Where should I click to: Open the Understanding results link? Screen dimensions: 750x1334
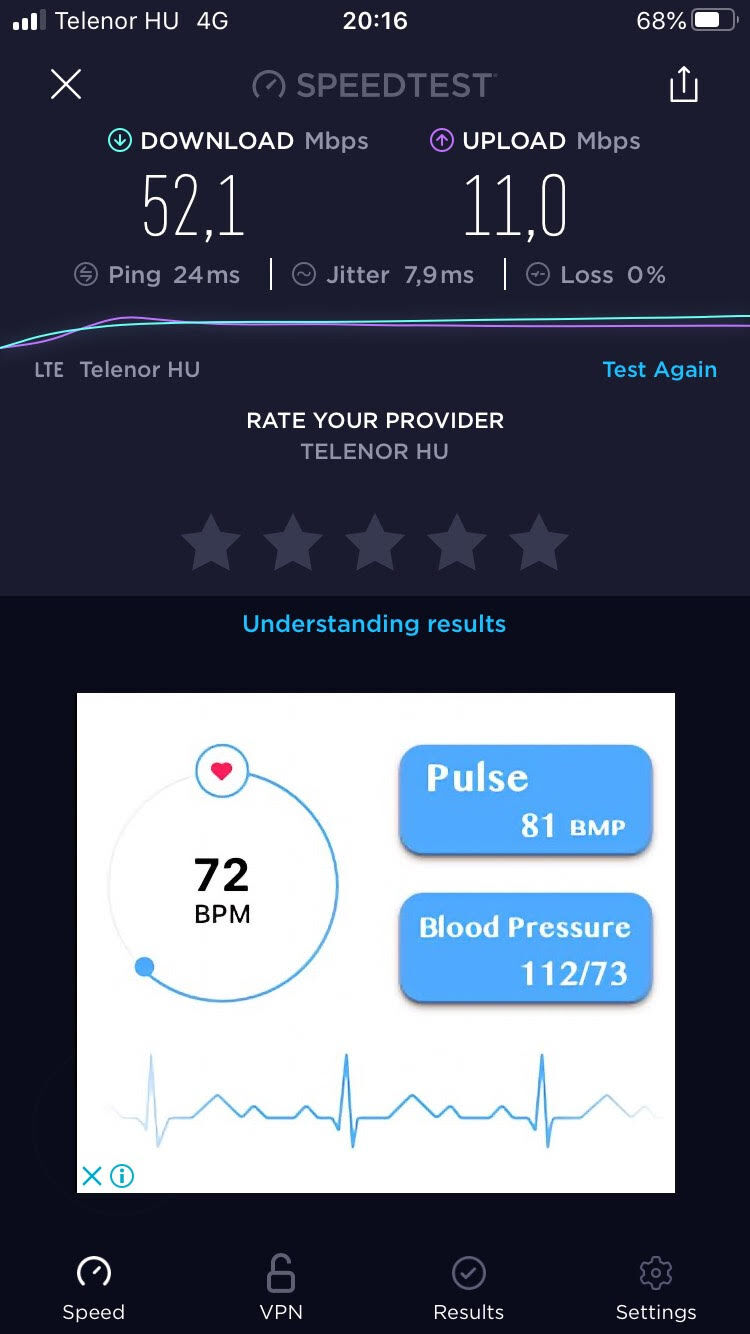pos(374,624)
